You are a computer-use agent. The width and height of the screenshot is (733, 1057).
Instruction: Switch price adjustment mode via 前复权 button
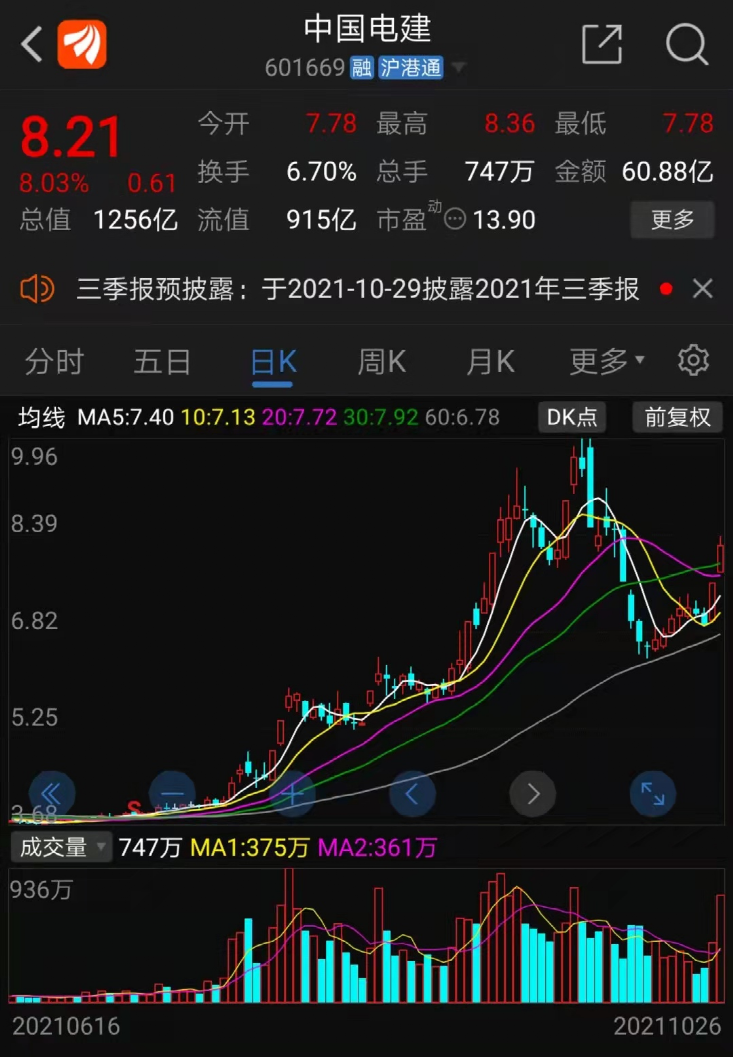pos(677,417)
